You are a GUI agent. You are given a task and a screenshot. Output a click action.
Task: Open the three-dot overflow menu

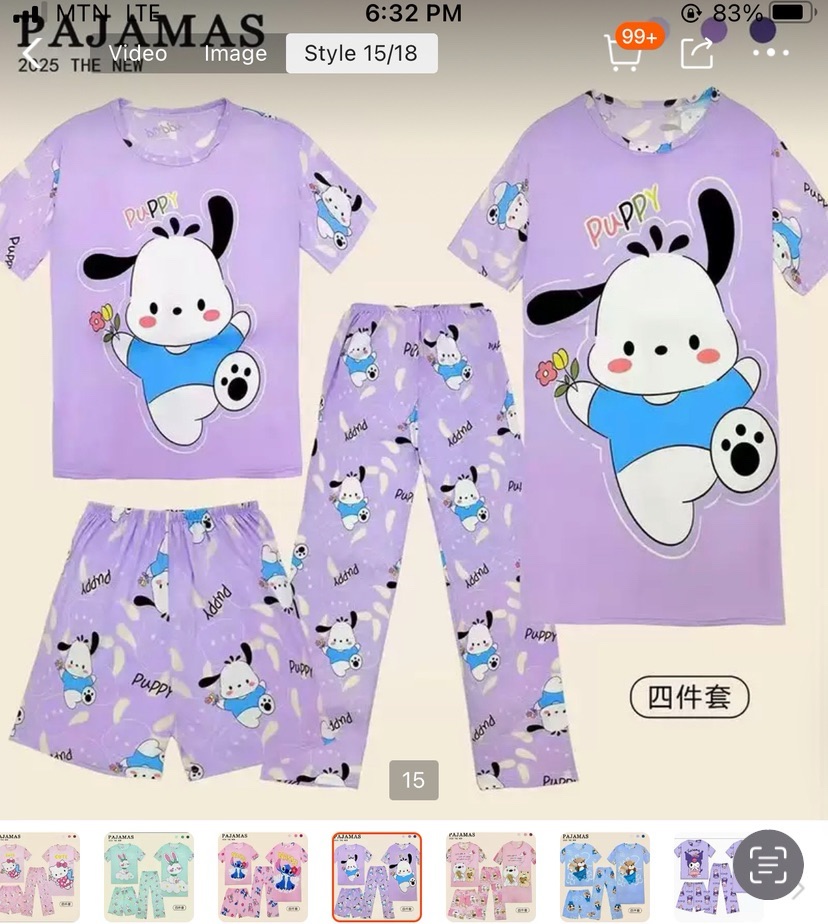(x=771, y=53)
